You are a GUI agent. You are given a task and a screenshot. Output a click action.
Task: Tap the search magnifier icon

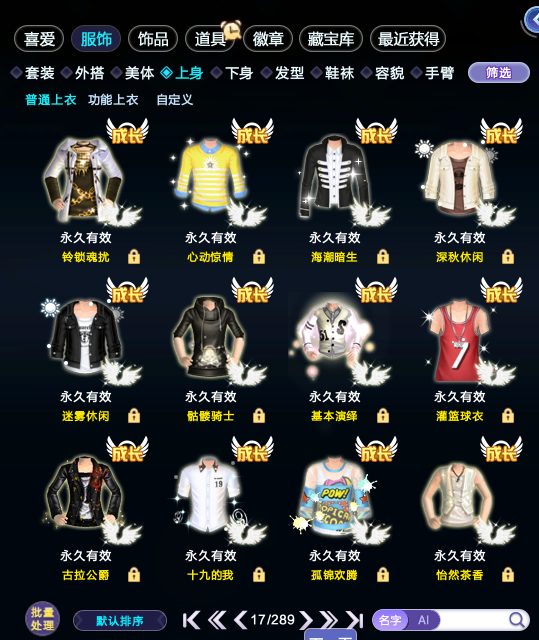(517, 620)
